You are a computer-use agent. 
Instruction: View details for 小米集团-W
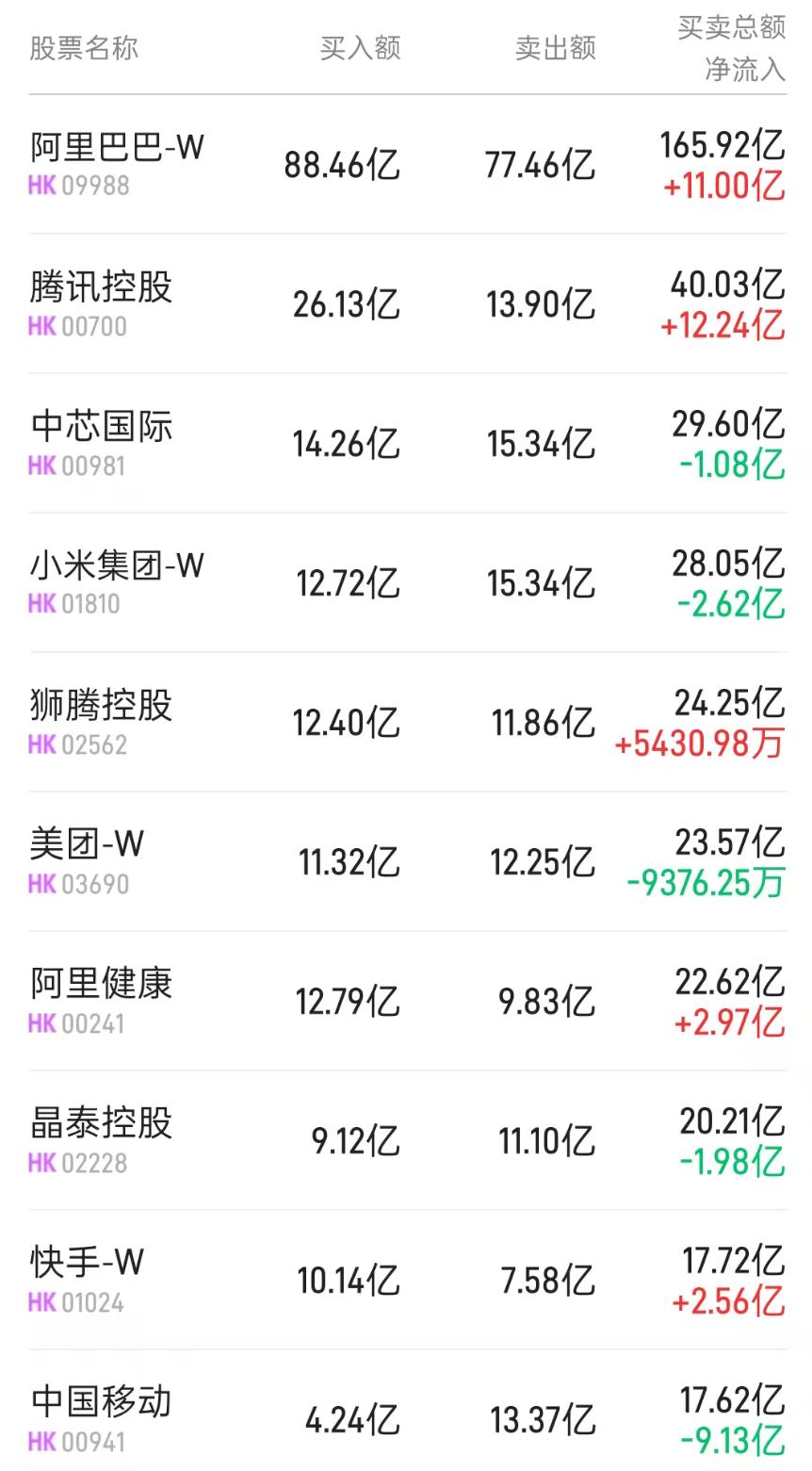click(113, 566)
